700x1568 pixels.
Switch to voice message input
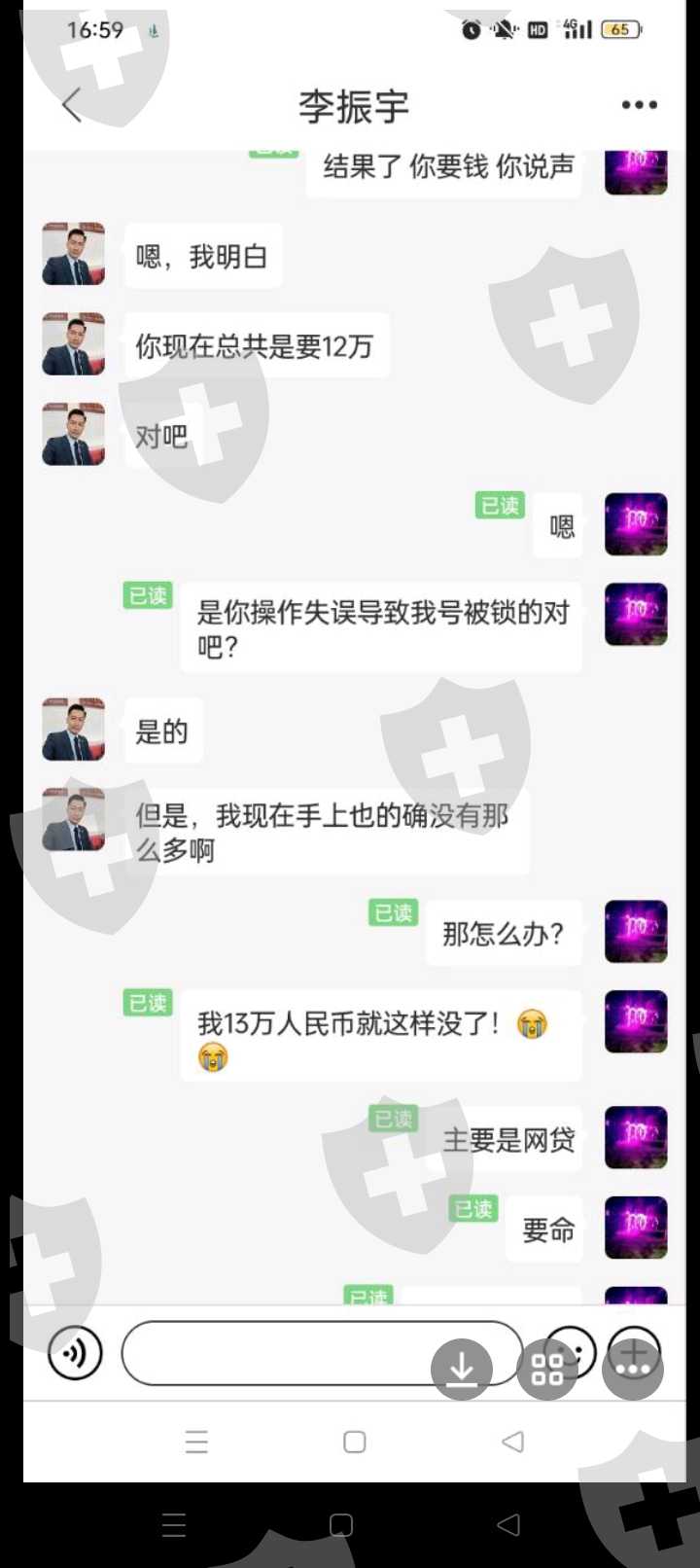[x=75, y=1352]
